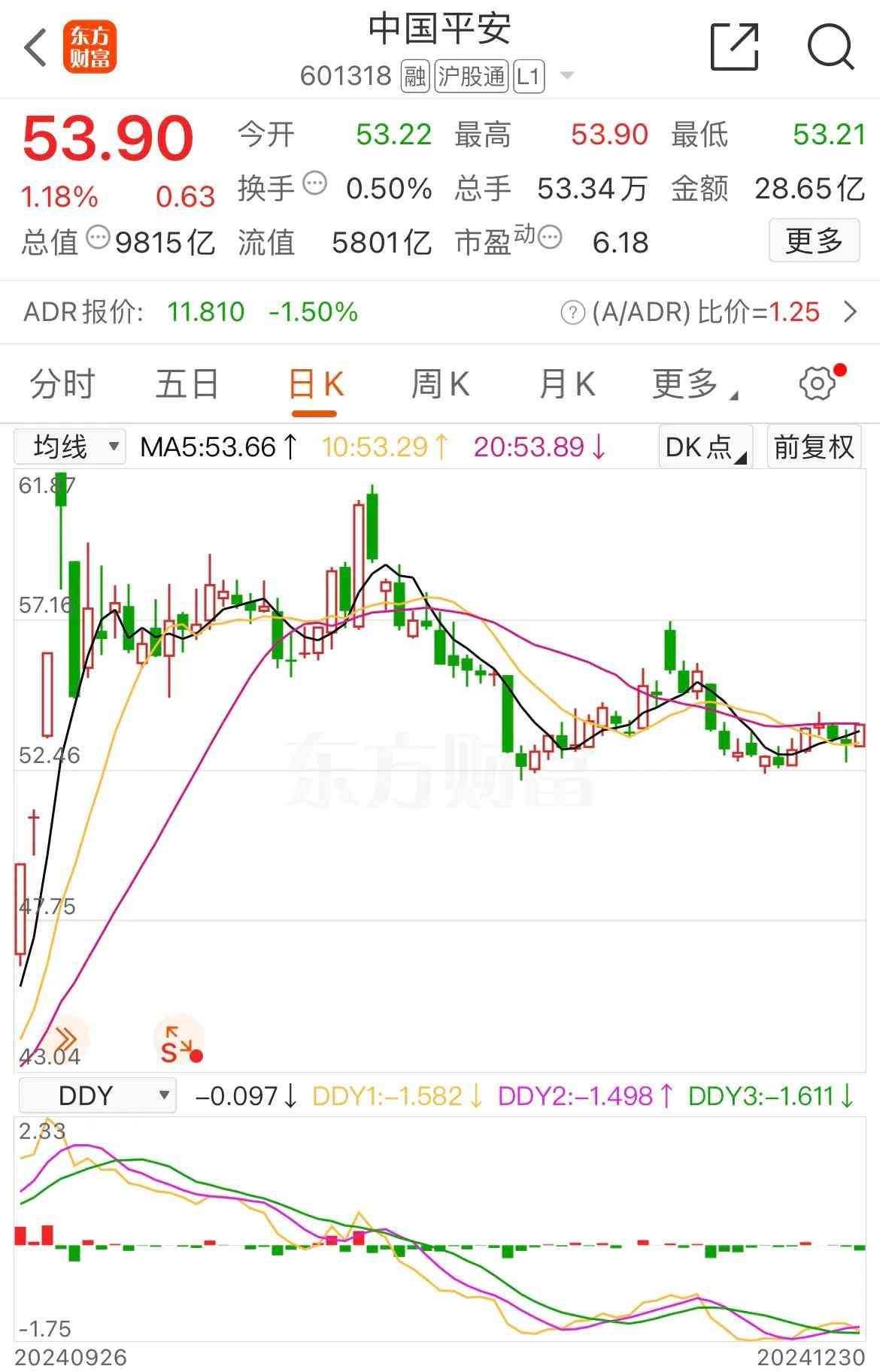Screen dimensions: 880x1372
Task: Expand the 更多 chart period options
Action: pos(693,384)
